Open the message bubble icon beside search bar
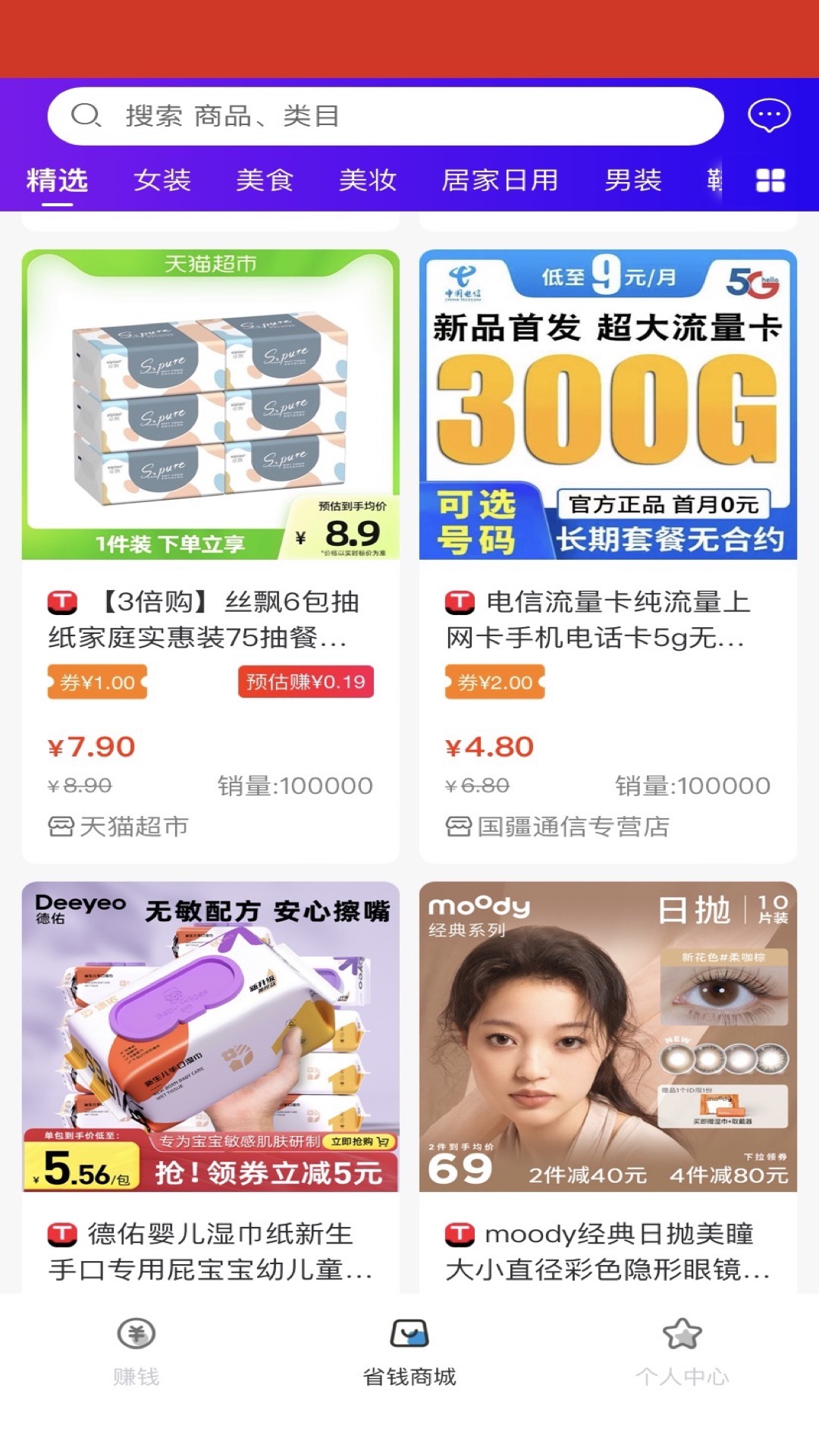This screenshot has height=1456, width=819. [769, 115]
